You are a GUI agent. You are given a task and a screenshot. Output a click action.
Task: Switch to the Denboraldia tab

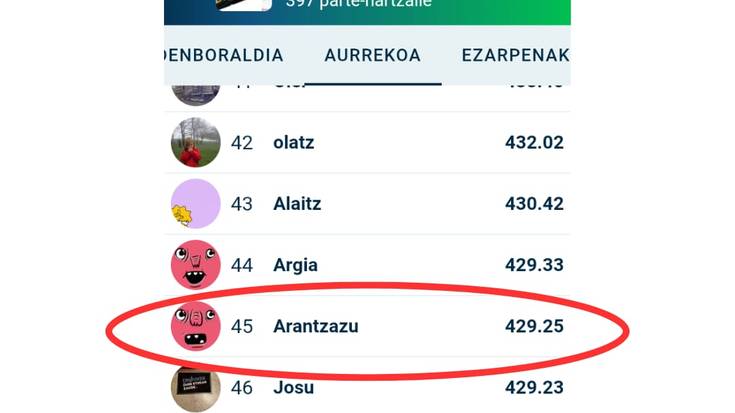coord(223,56)
